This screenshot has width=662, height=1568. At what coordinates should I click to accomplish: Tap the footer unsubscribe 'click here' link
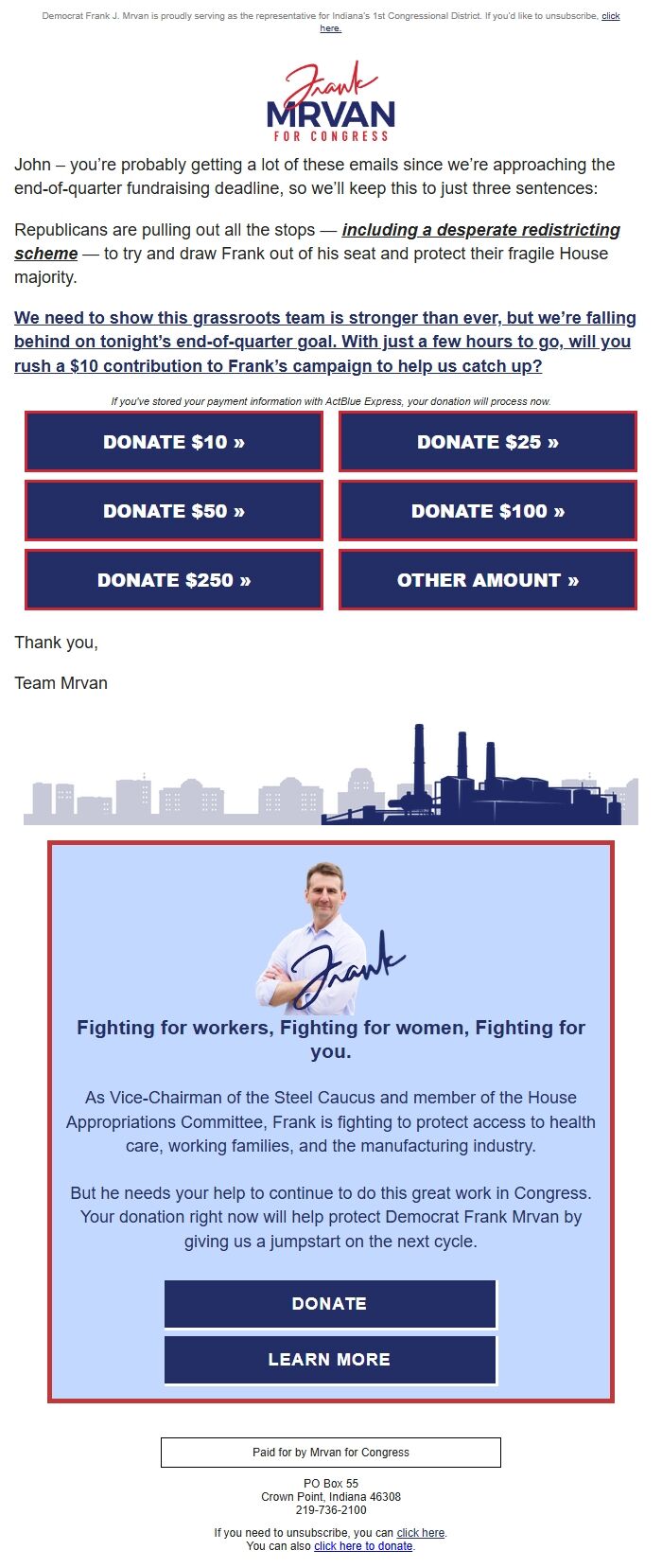coord(420,1533)
